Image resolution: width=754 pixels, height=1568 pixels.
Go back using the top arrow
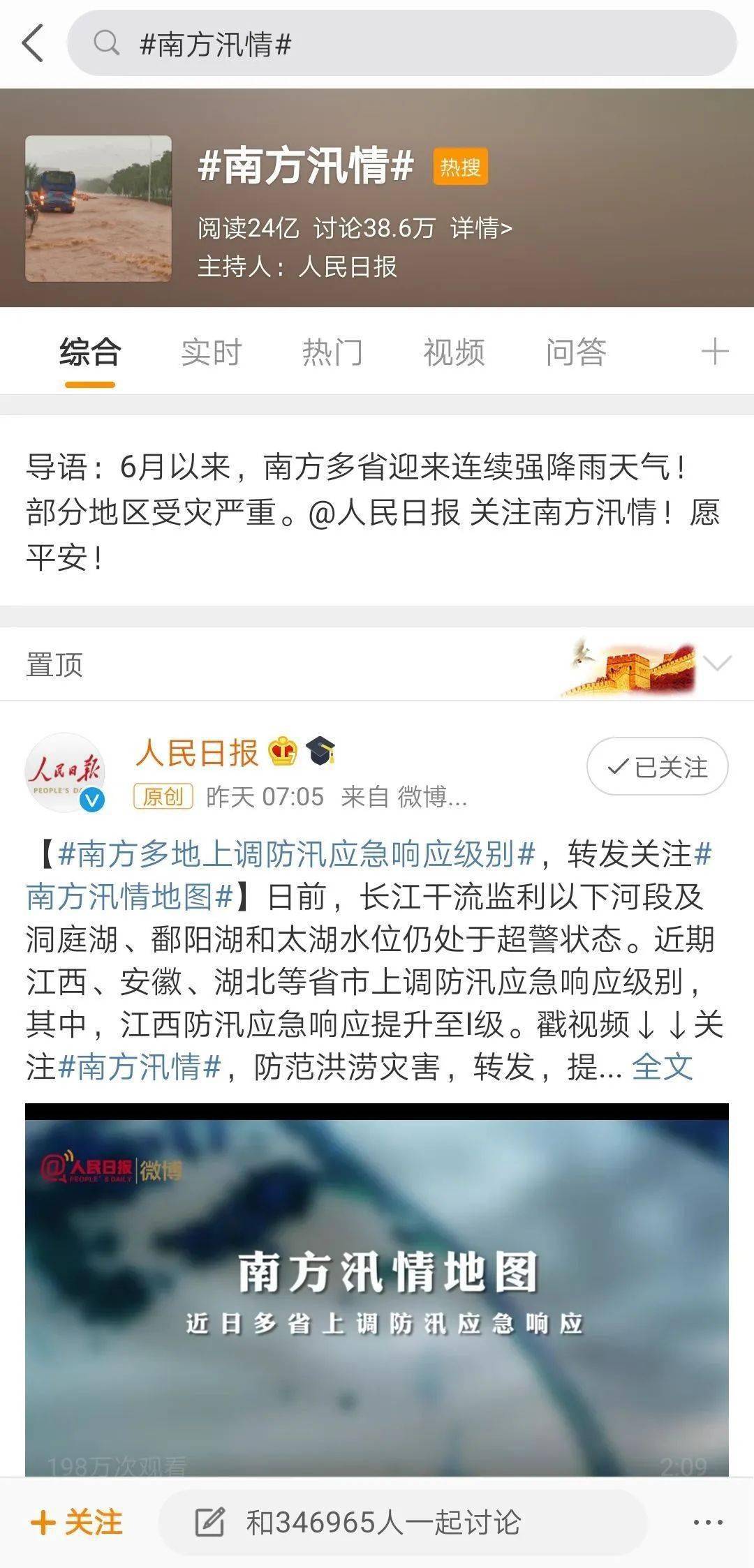[33, 43]
